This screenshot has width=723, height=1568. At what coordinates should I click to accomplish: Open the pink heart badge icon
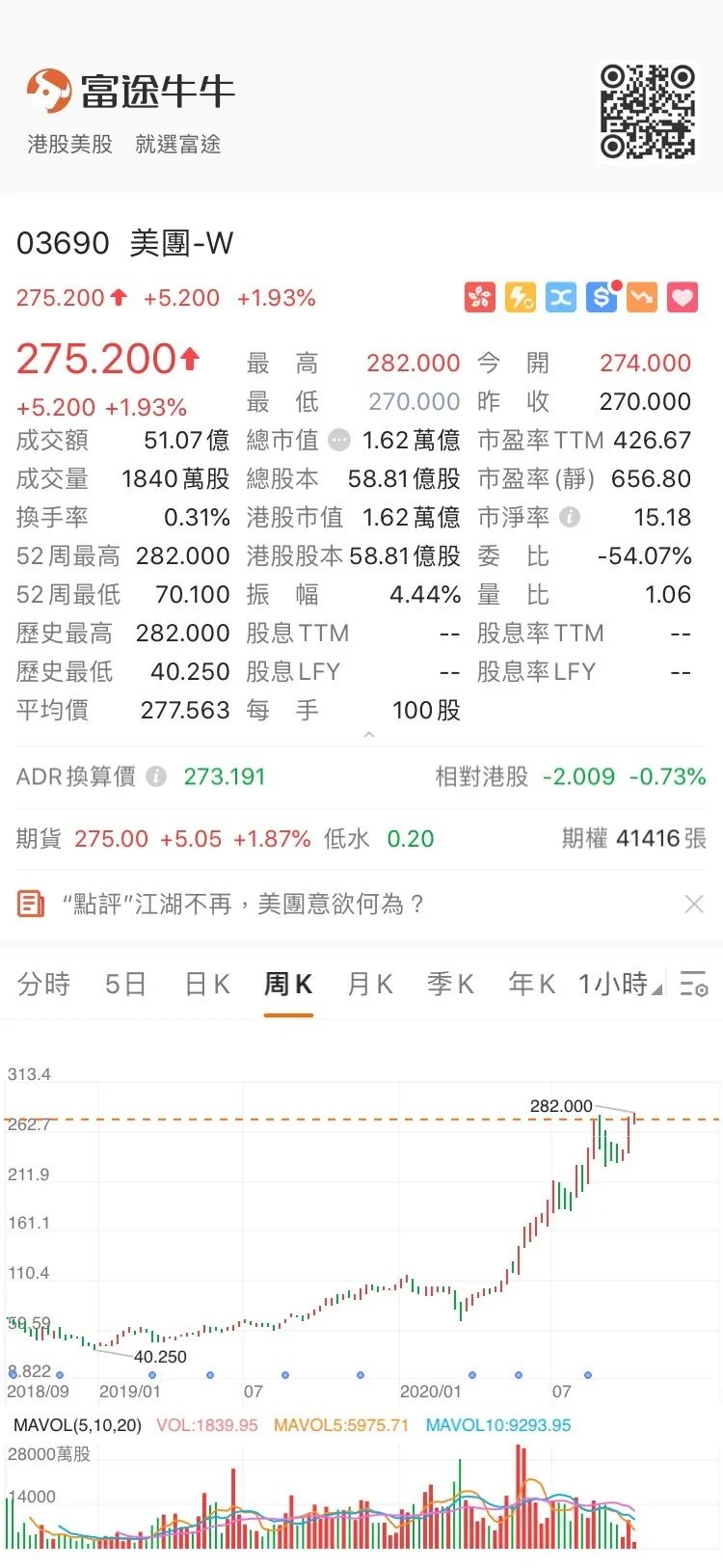(683, 297)
